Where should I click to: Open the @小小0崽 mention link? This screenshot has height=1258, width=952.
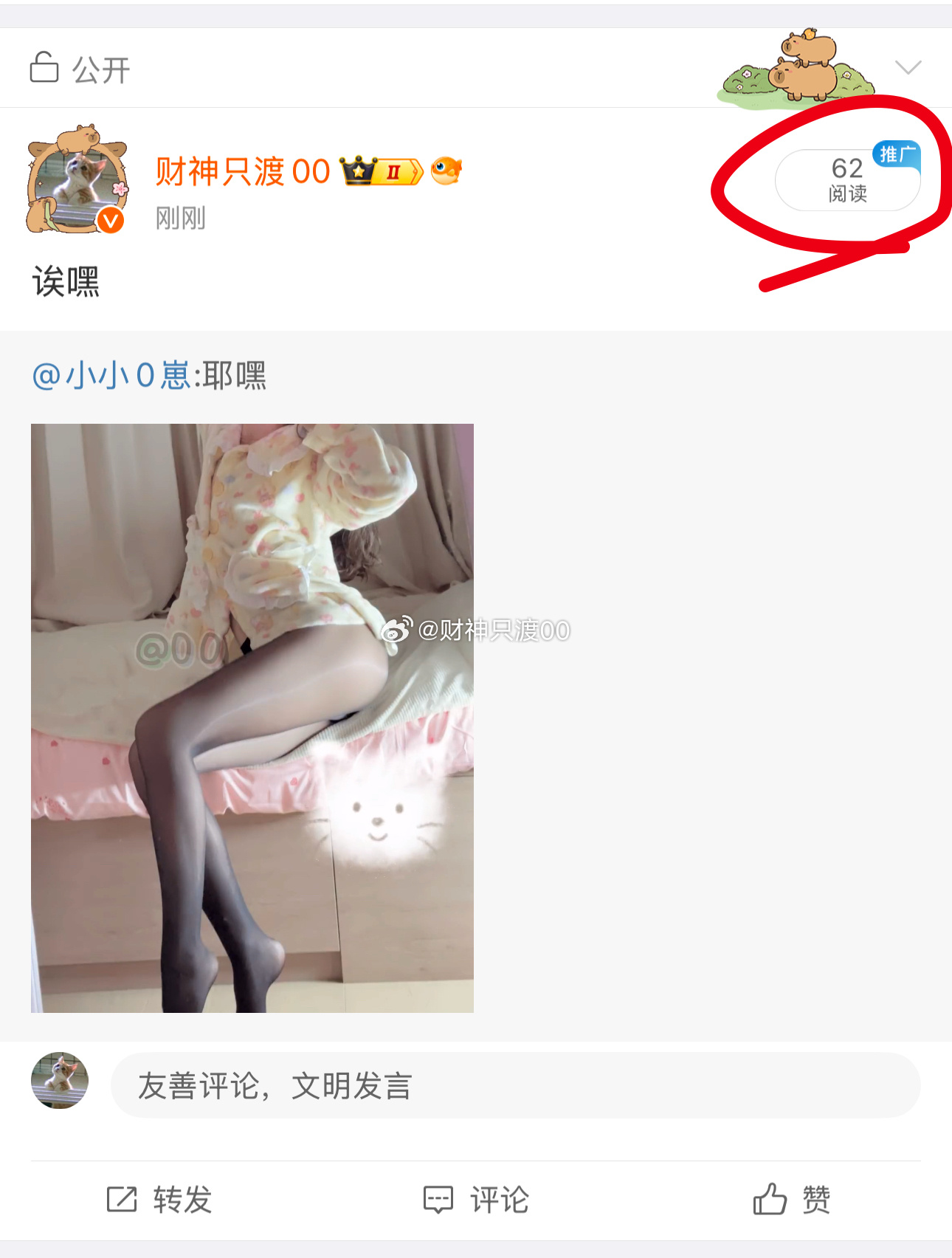tap(111, 375)
